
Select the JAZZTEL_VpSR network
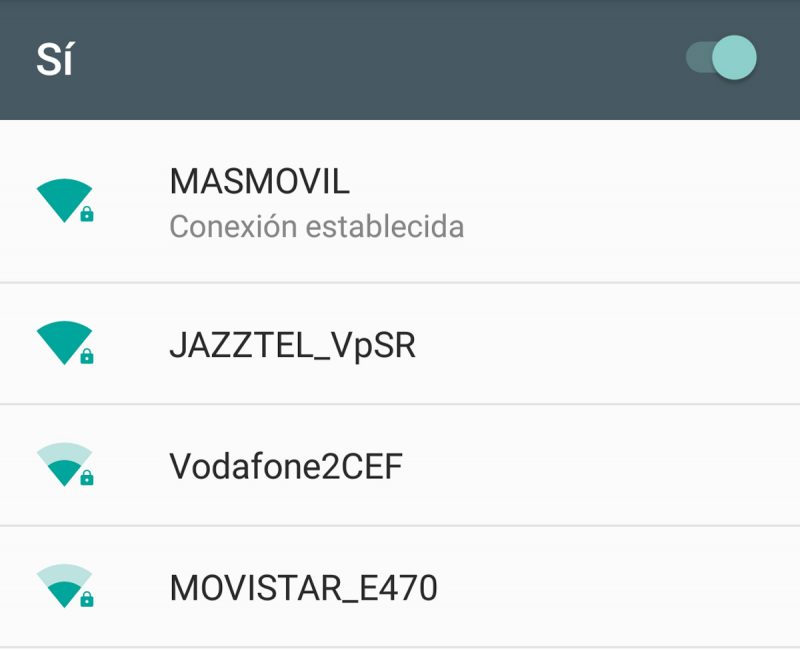pos(292,345)
